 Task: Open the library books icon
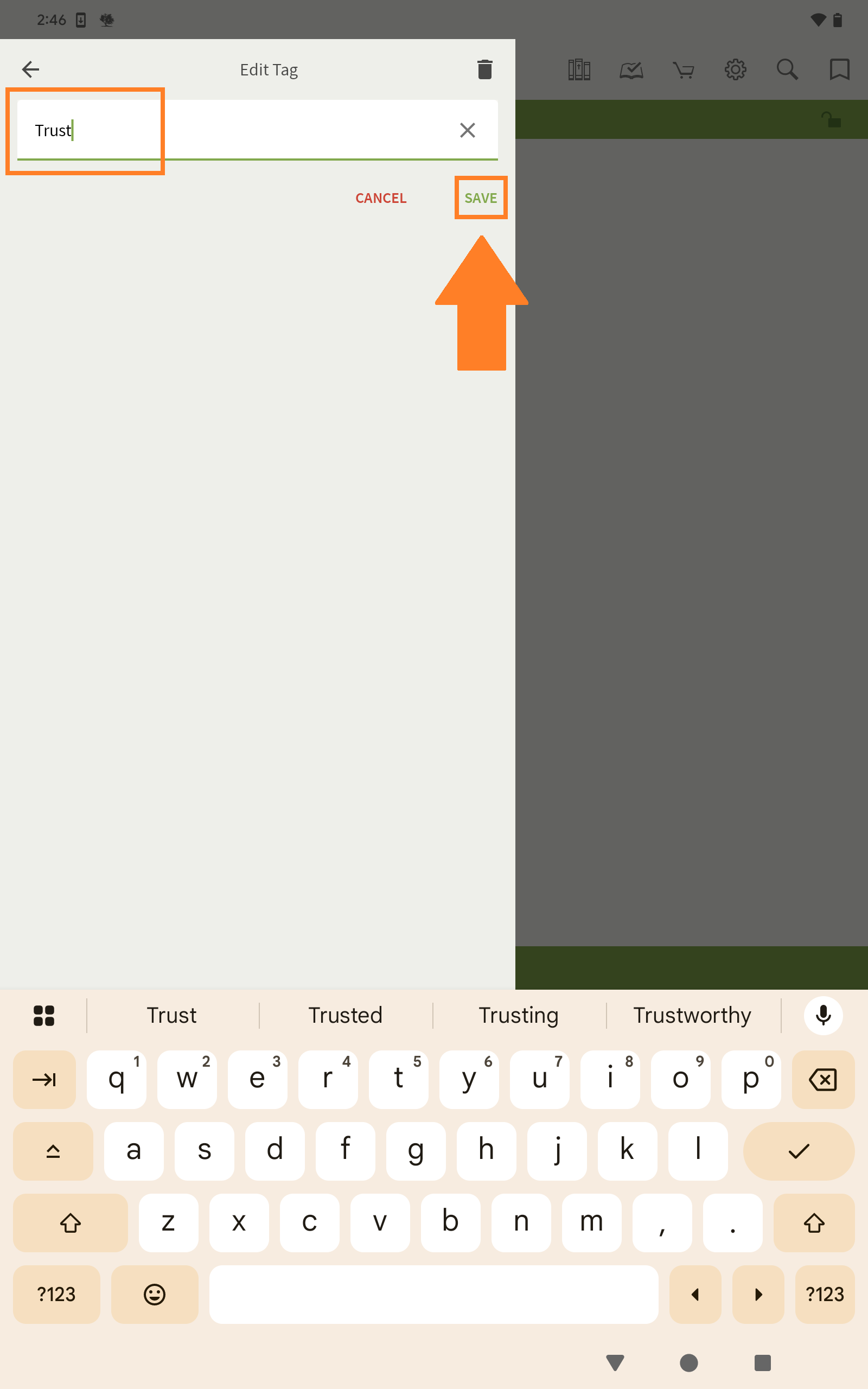pyautogui.click(x=579, y=69)
